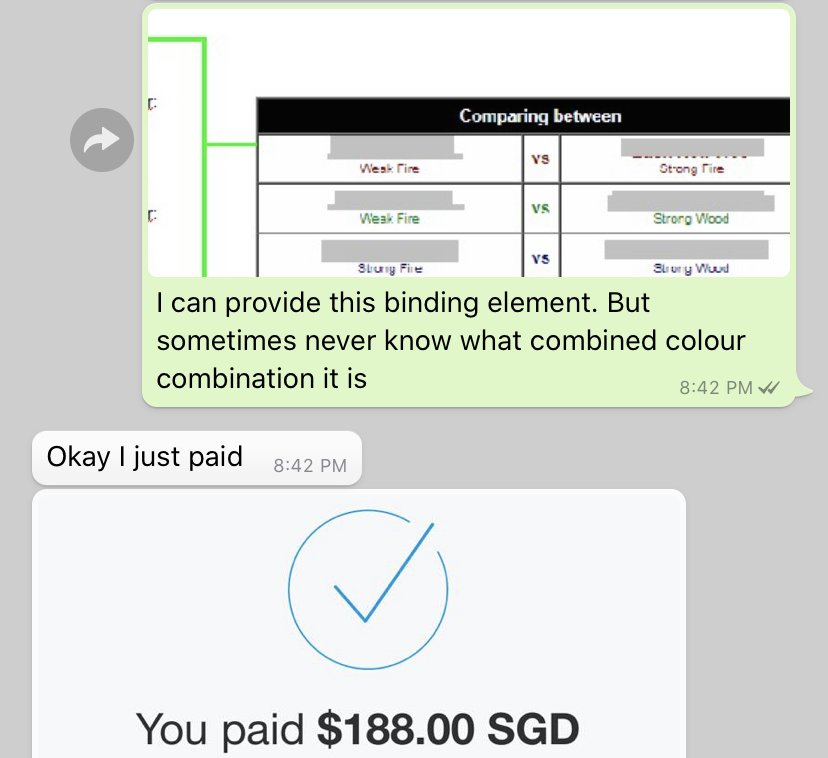Open the Comparing between table image
Image resolution: width=828 pixels, height=758 pixels.
tap(469, 143)
